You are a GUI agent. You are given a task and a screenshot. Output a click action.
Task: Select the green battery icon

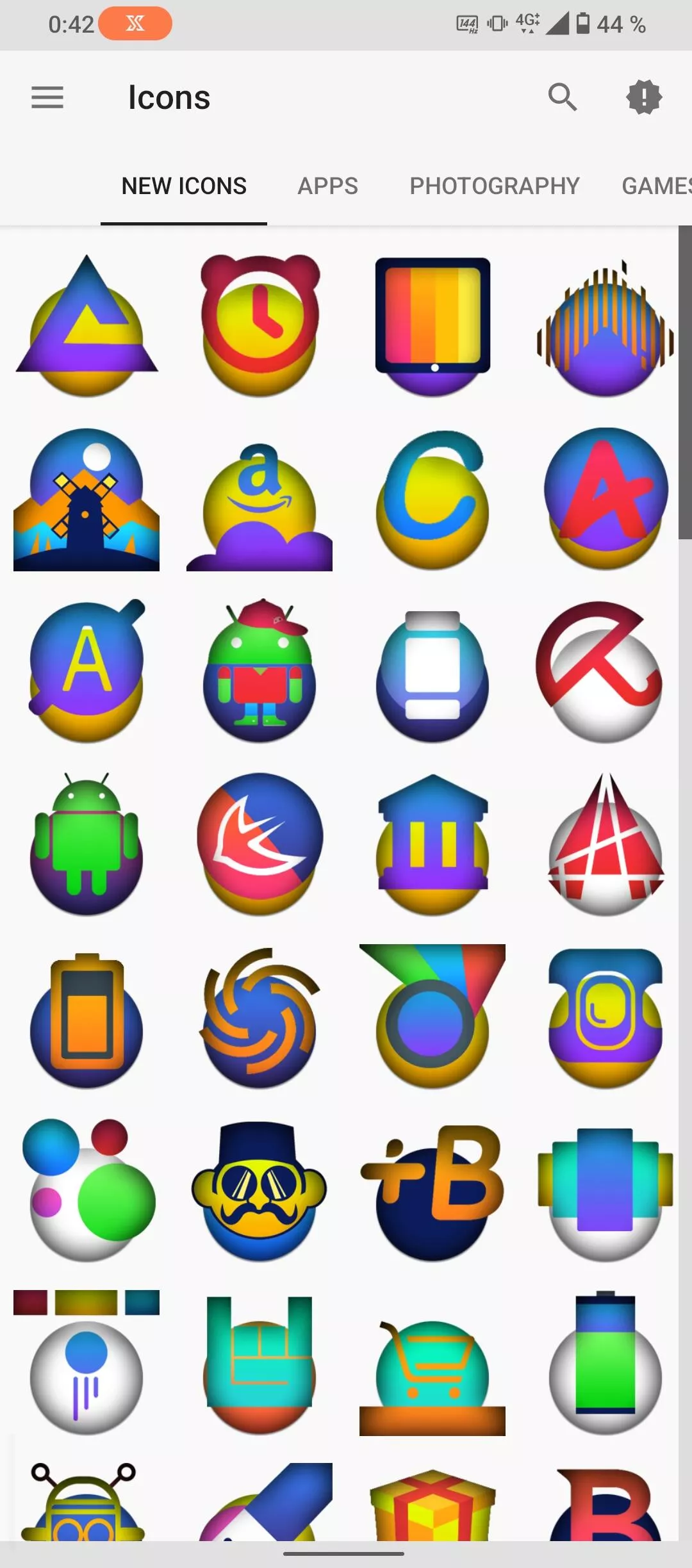(605, 1364)
